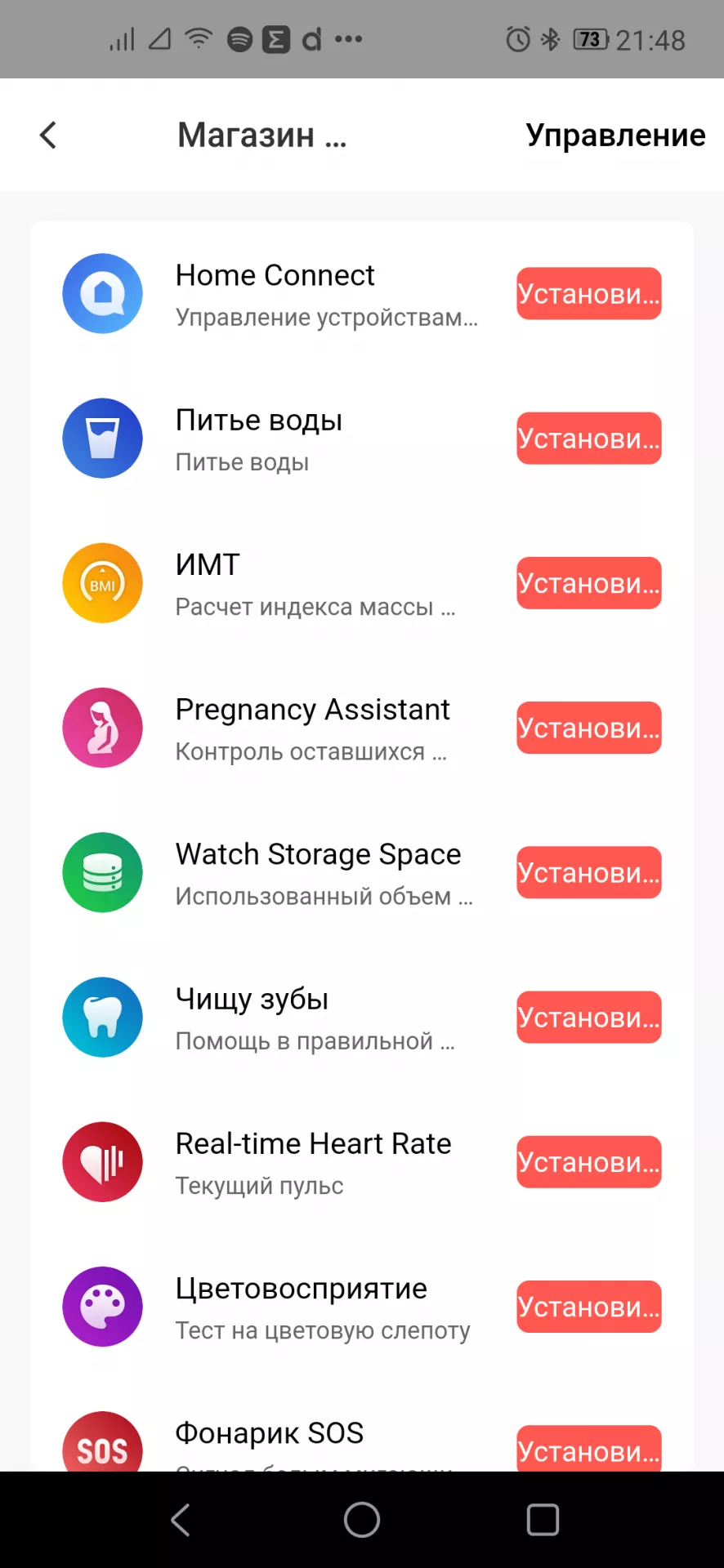Install Цветовосприятие app
The image size is (724, 1568).
pyautogui.click(x=588, y=1307)
